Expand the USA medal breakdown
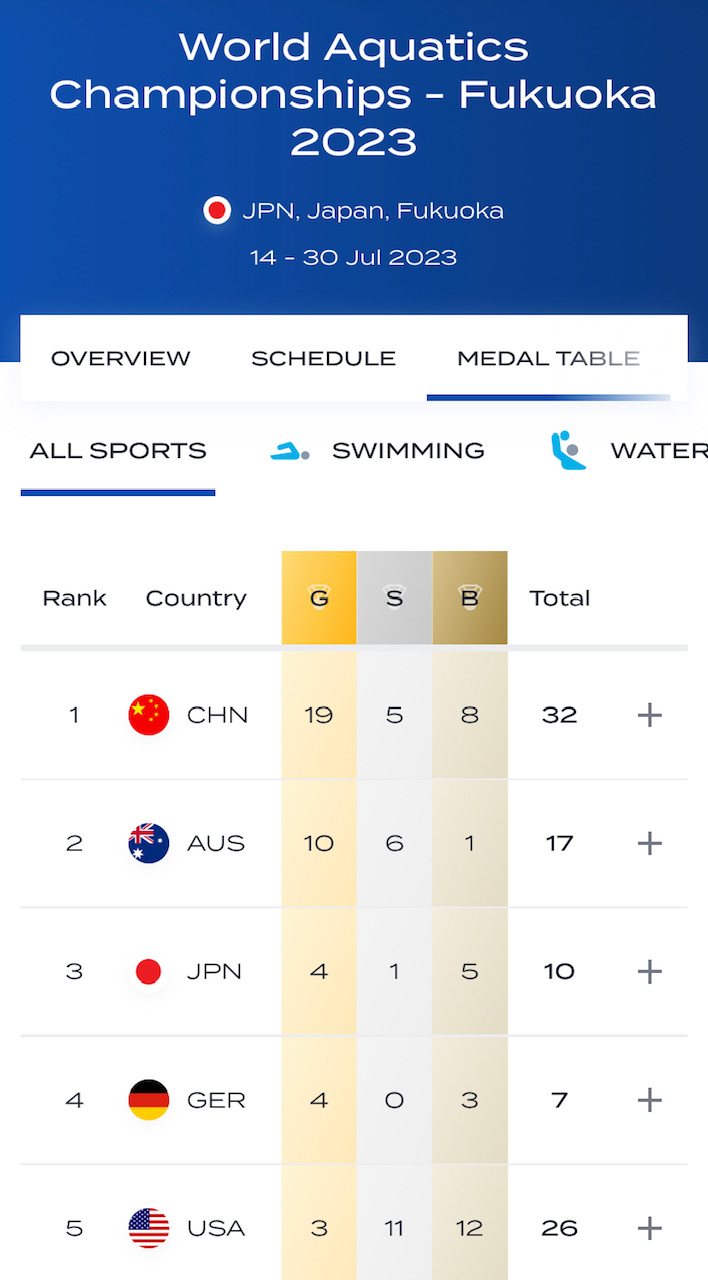This screenshot has width=708, height=1280. pyautogui.click(x=650, y=1228)
